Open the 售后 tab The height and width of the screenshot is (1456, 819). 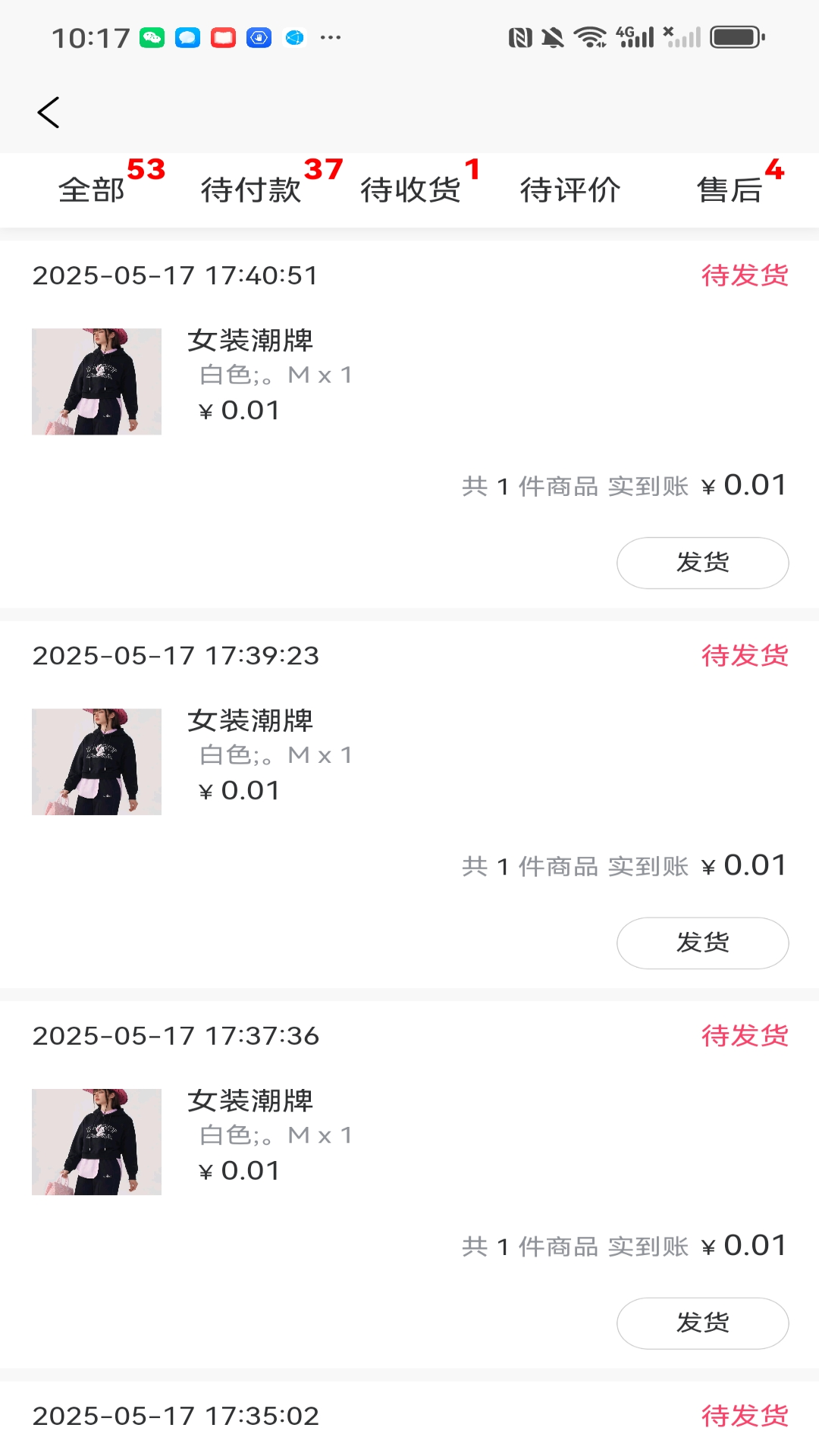pyautogui.click(x=732, y=190)
